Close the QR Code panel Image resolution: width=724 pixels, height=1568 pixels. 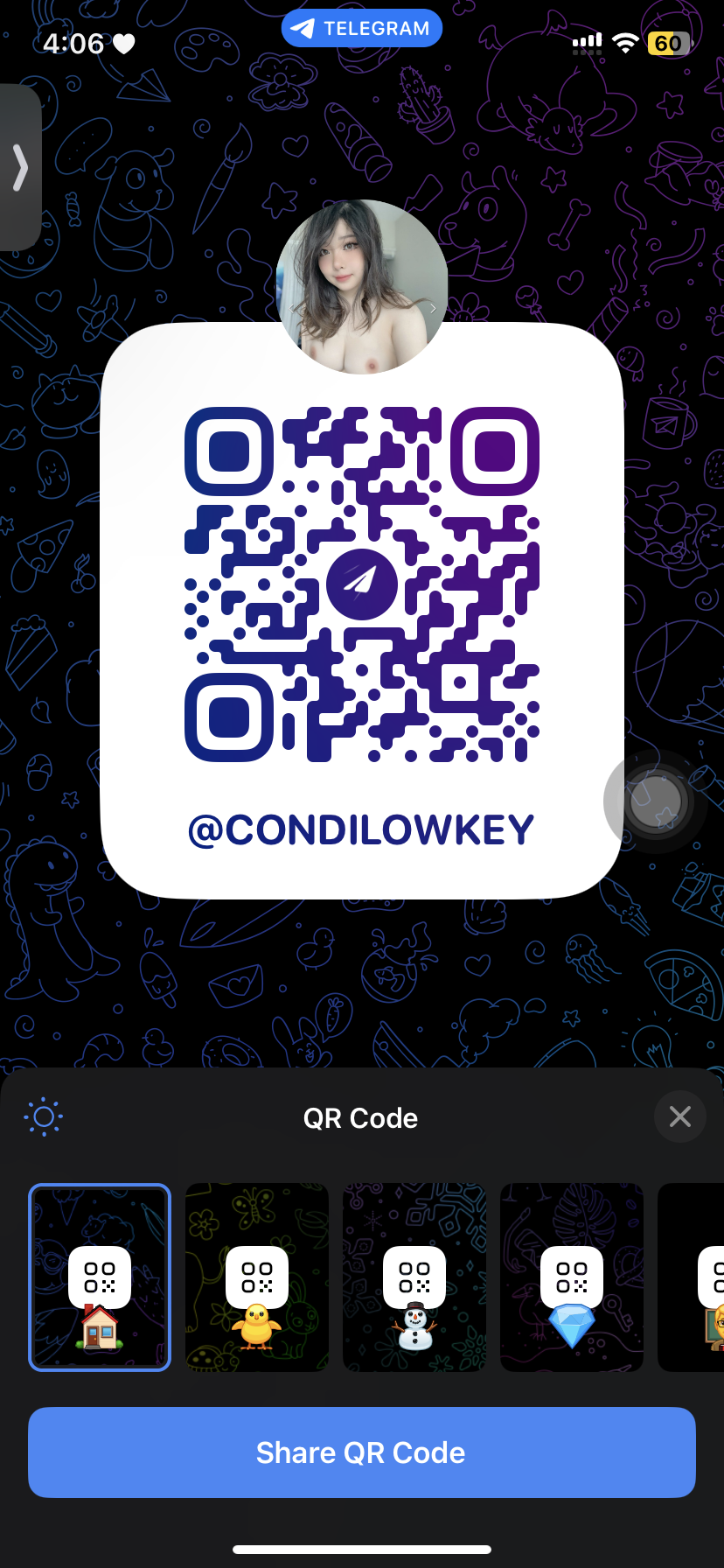point(679,1116)
